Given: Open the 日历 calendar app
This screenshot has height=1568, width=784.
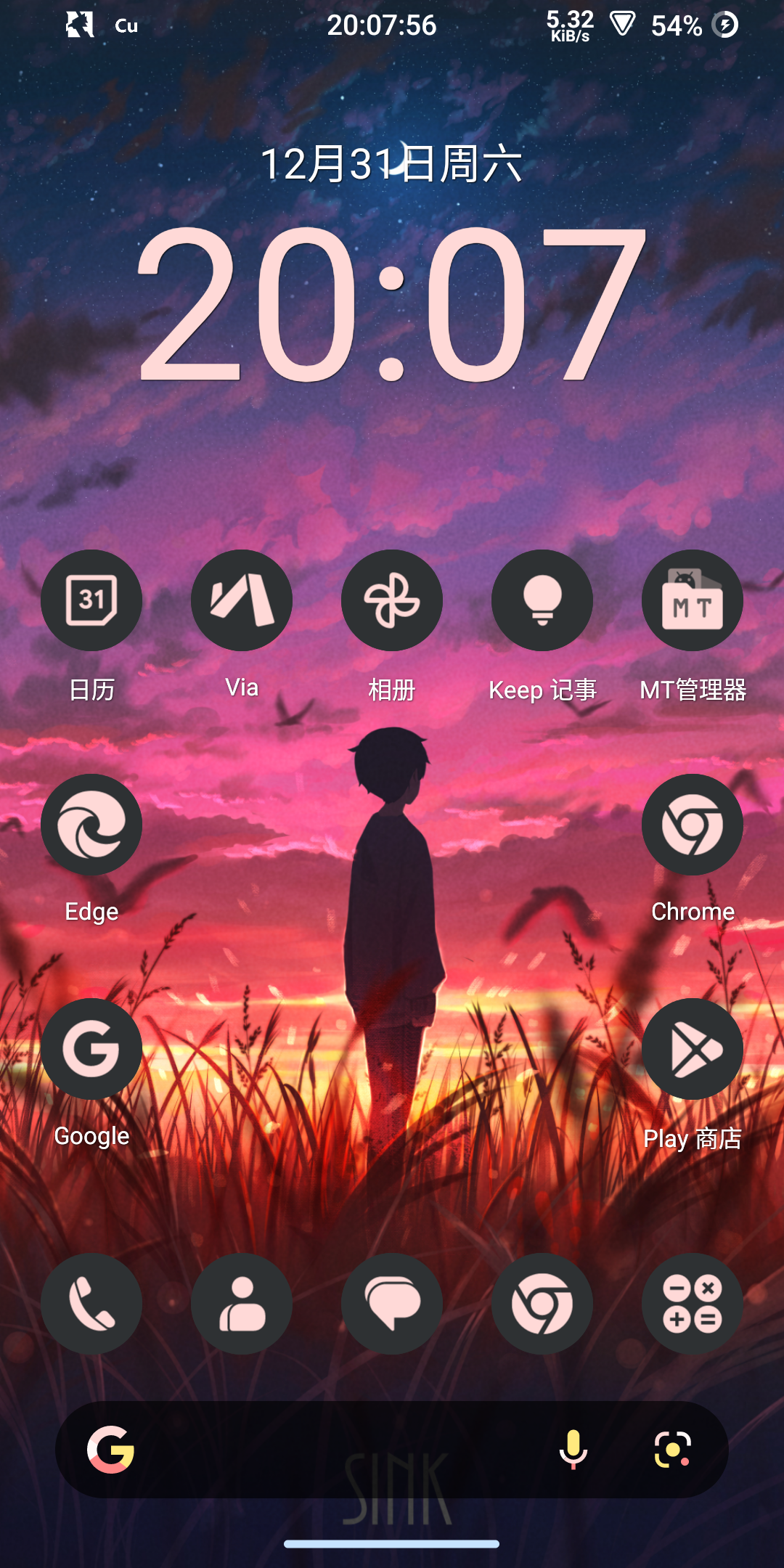Looking at the screenshot, I should (x=91, y=600).
